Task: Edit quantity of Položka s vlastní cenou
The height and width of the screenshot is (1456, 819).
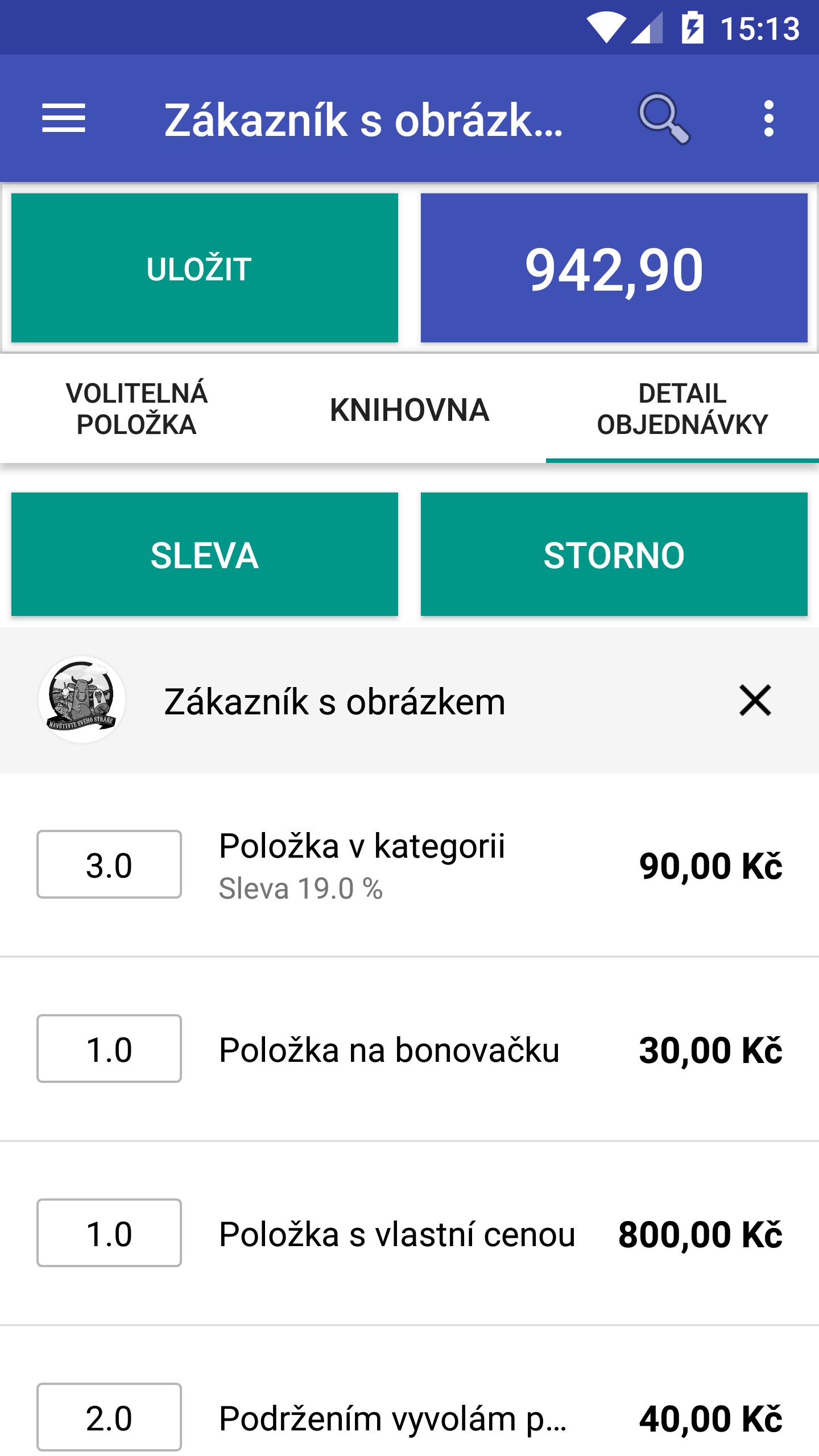Action: pyautogui.click(x=109, y=1233)
